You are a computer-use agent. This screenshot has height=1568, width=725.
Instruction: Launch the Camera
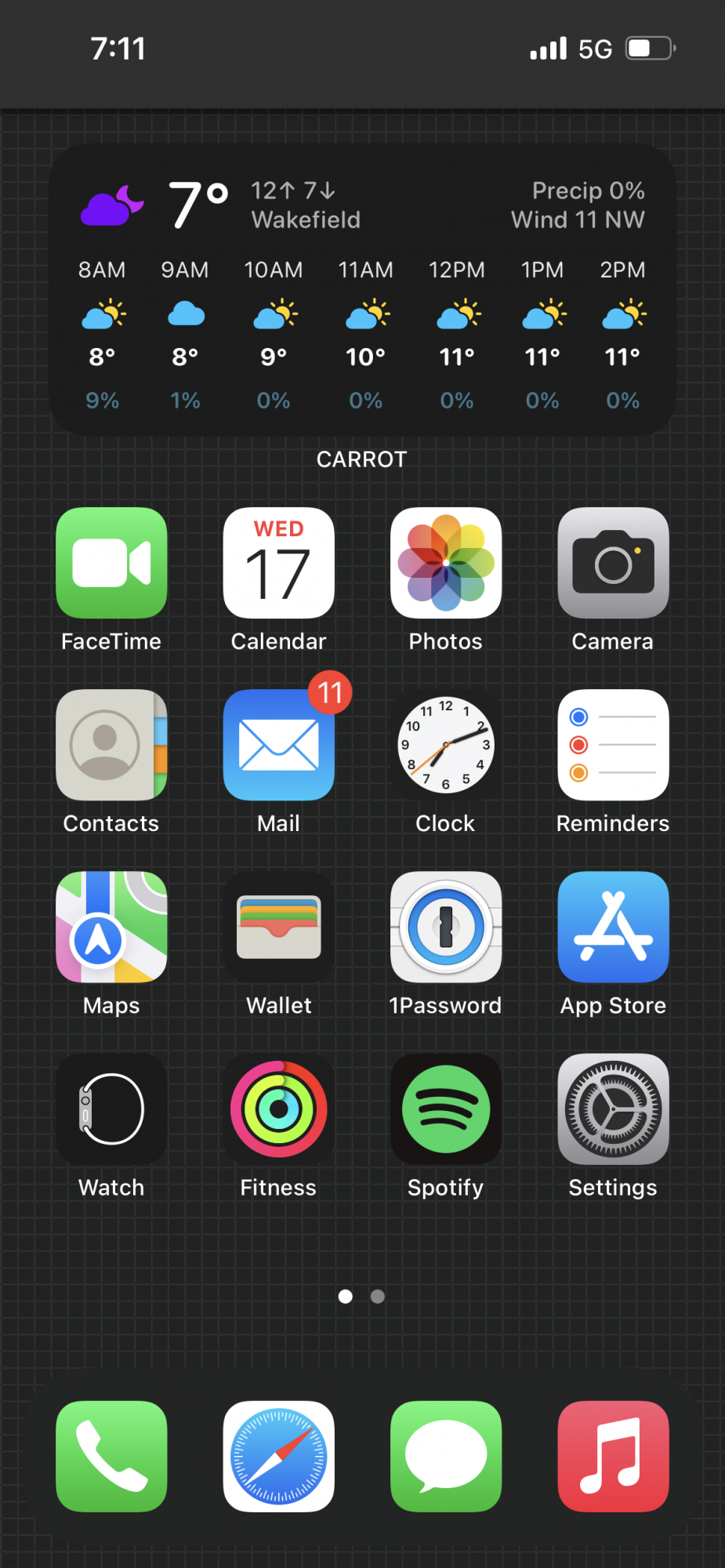tap(613, 563)
